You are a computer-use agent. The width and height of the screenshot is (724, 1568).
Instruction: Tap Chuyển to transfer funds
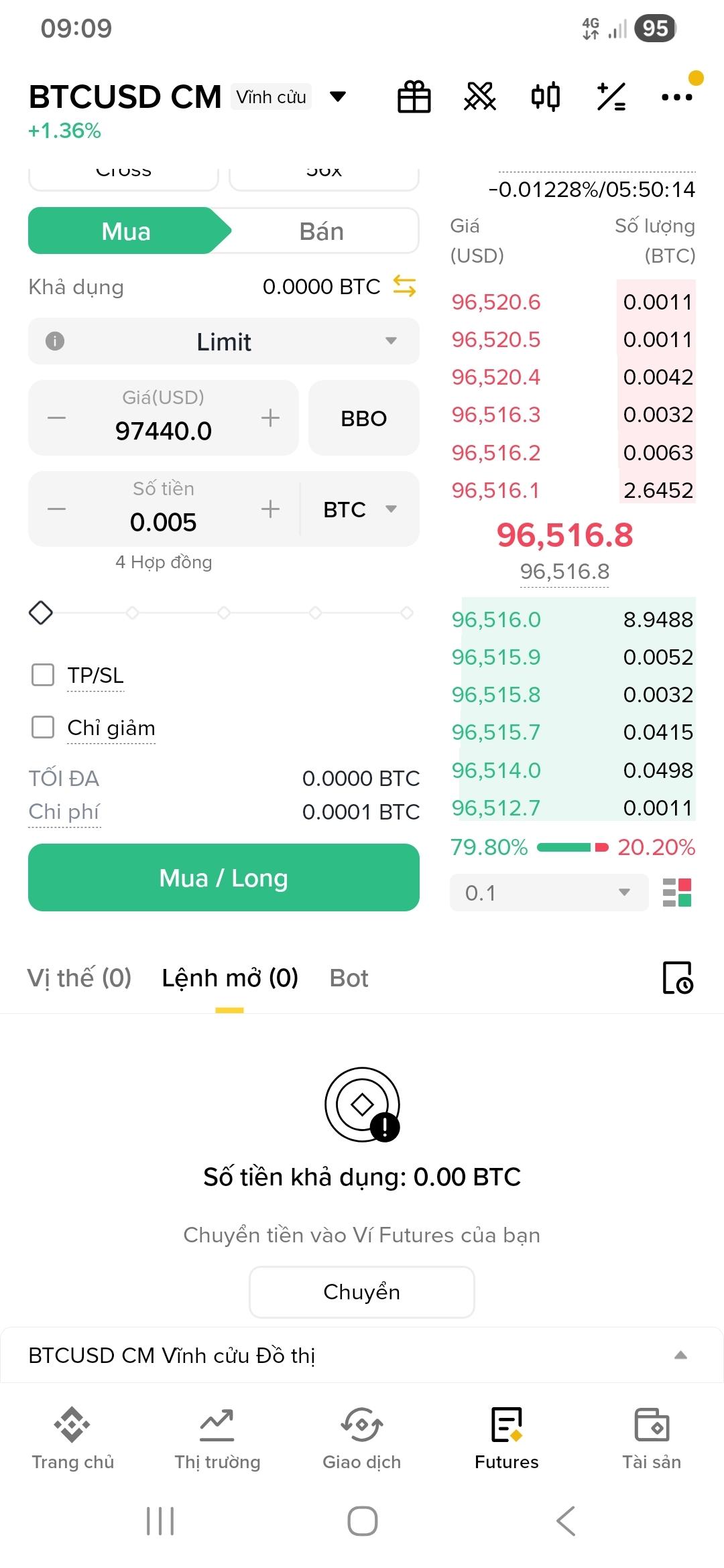click(x=362, y=1292)
